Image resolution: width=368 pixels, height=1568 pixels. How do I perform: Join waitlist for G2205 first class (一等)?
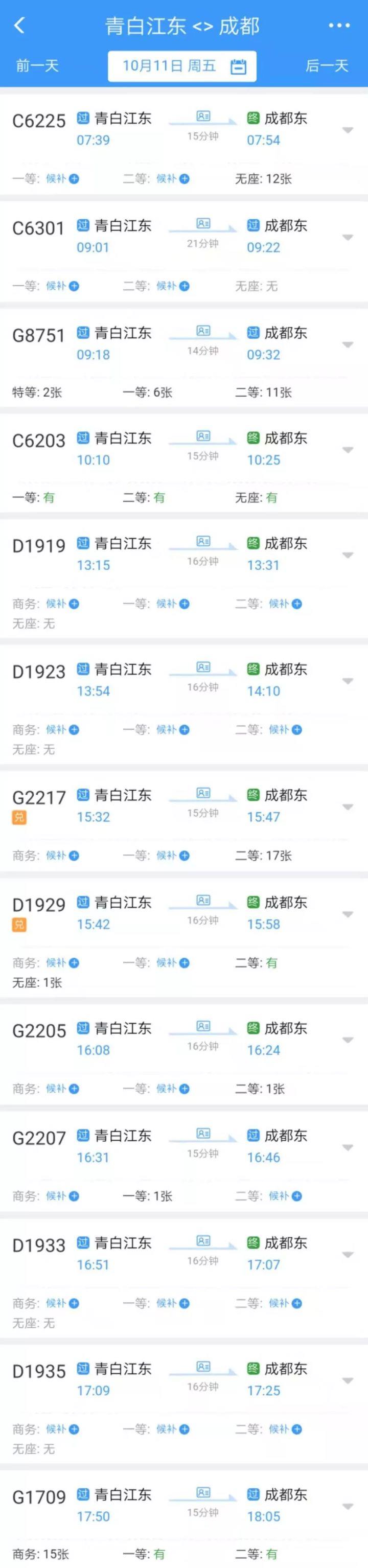(x=173, y=1088)
